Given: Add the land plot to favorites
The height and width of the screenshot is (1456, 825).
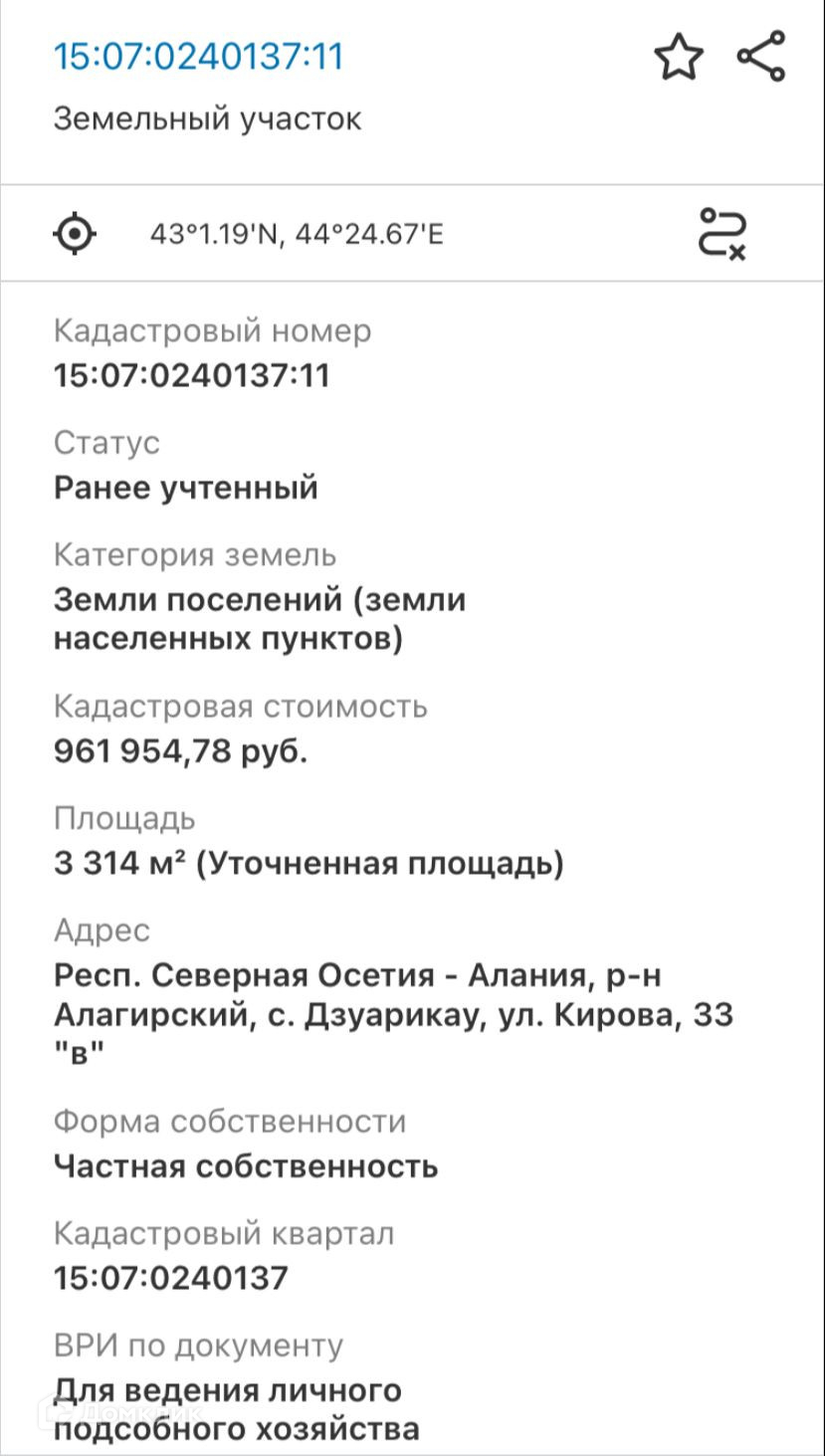Looking at the screenshot, I should (x=678, y=57).
